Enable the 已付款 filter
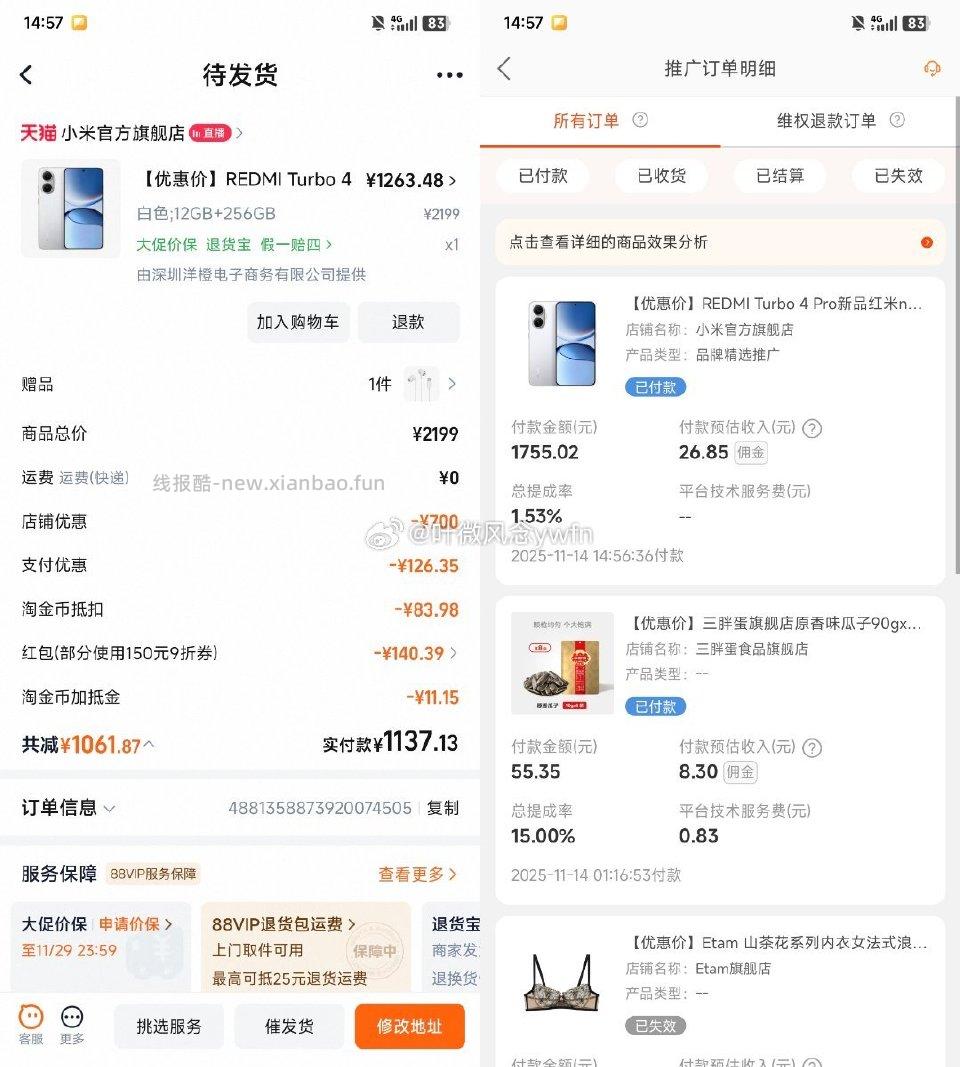Image resolution: width=960 pixels, height=1067 pixels. [542, 176]
